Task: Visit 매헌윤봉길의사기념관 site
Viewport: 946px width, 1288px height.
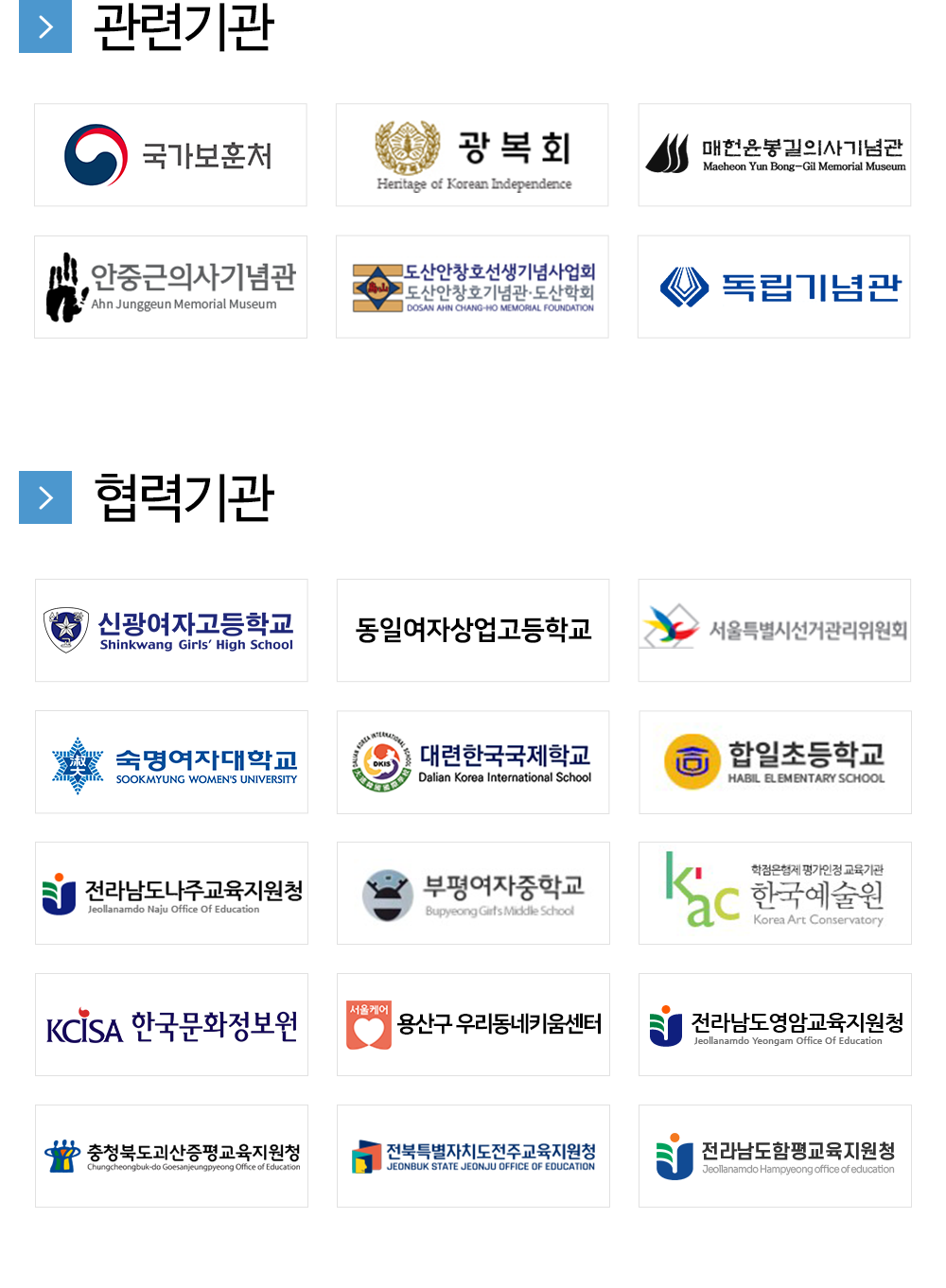Action: coord(774,155)
